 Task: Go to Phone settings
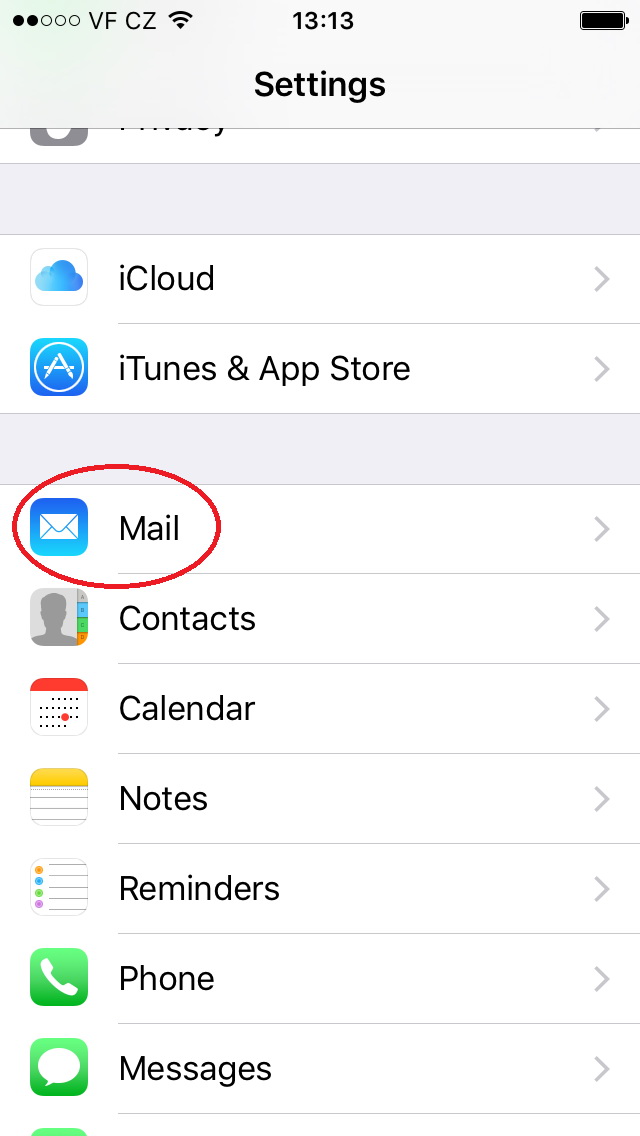(320, 978)
